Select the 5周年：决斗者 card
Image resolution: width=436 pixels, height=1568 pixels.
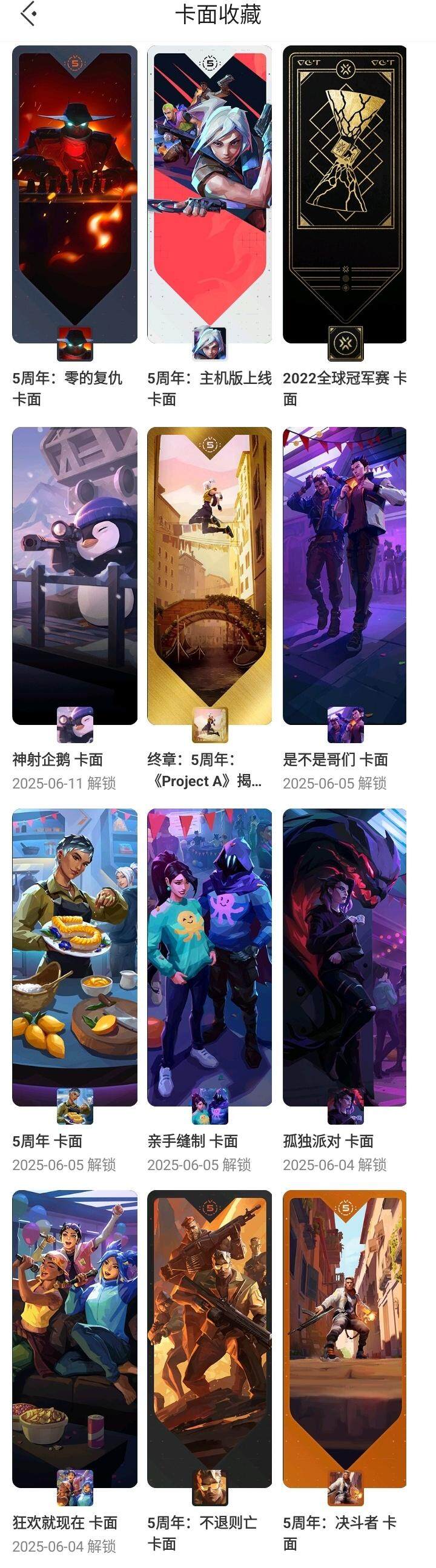pos(345,1338)
